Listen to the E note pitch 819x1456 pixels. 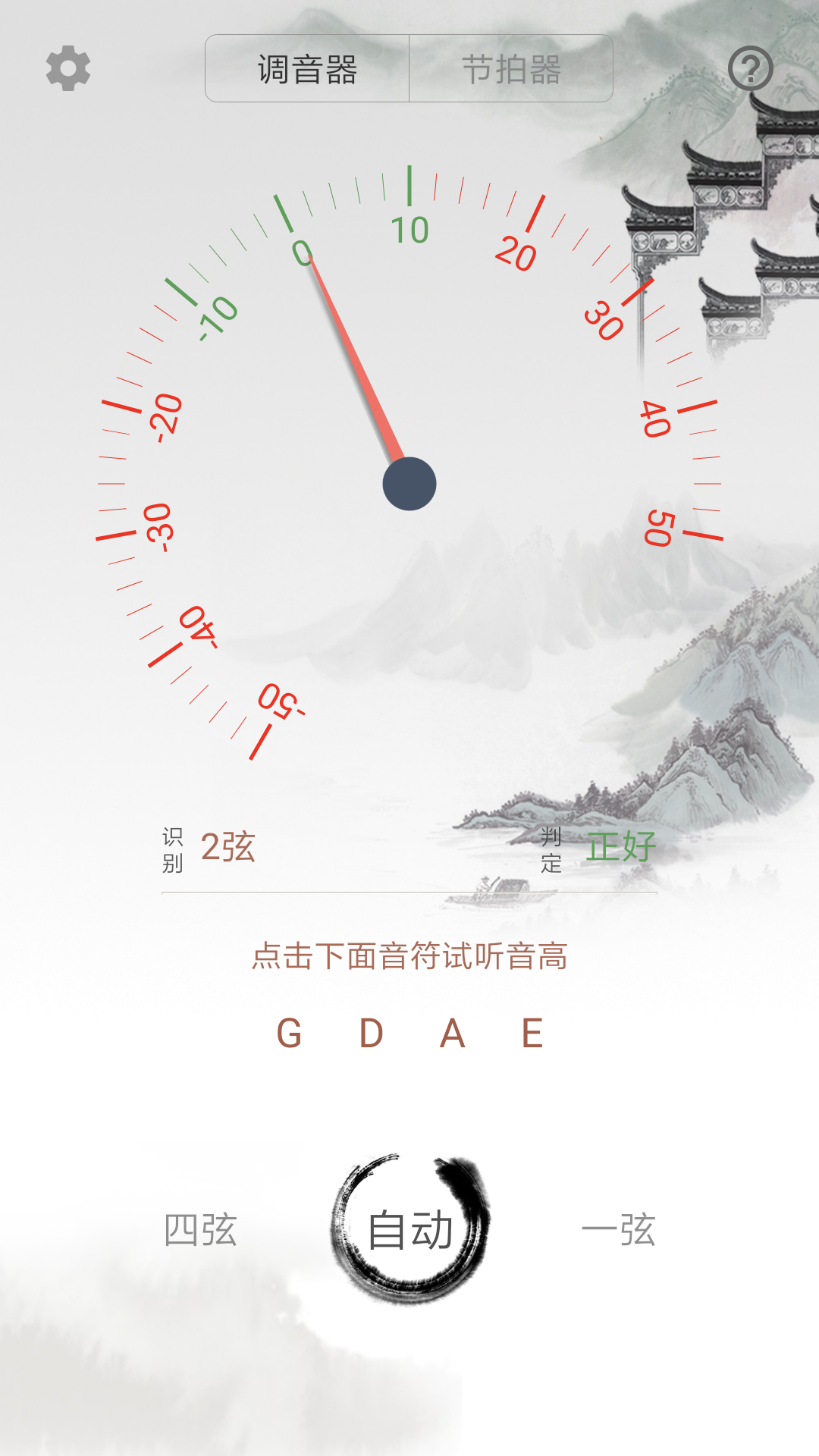[x=532, y=1033]
